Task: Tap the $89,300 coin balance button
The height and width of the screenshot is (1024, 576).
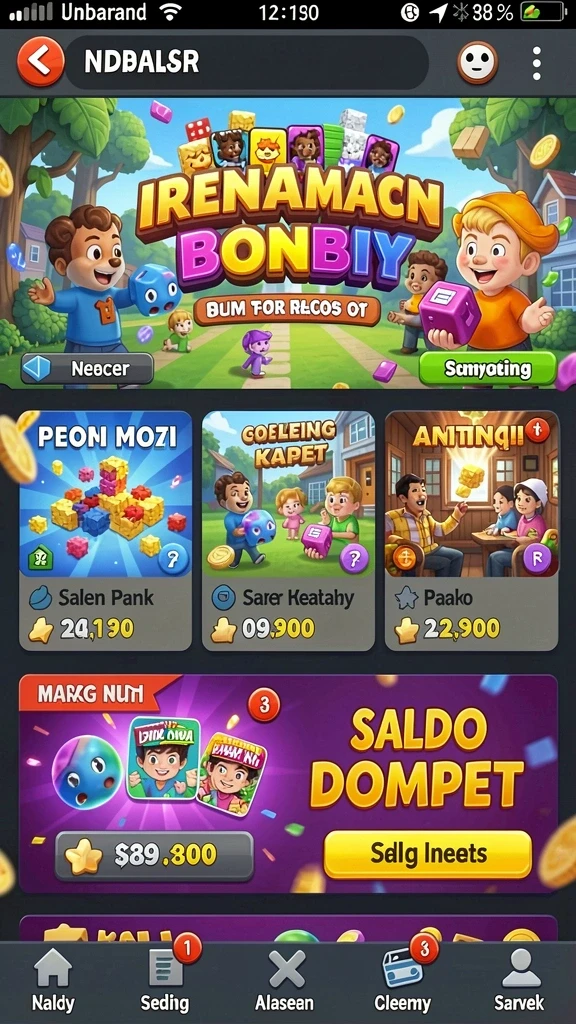Action: (154, 855)
